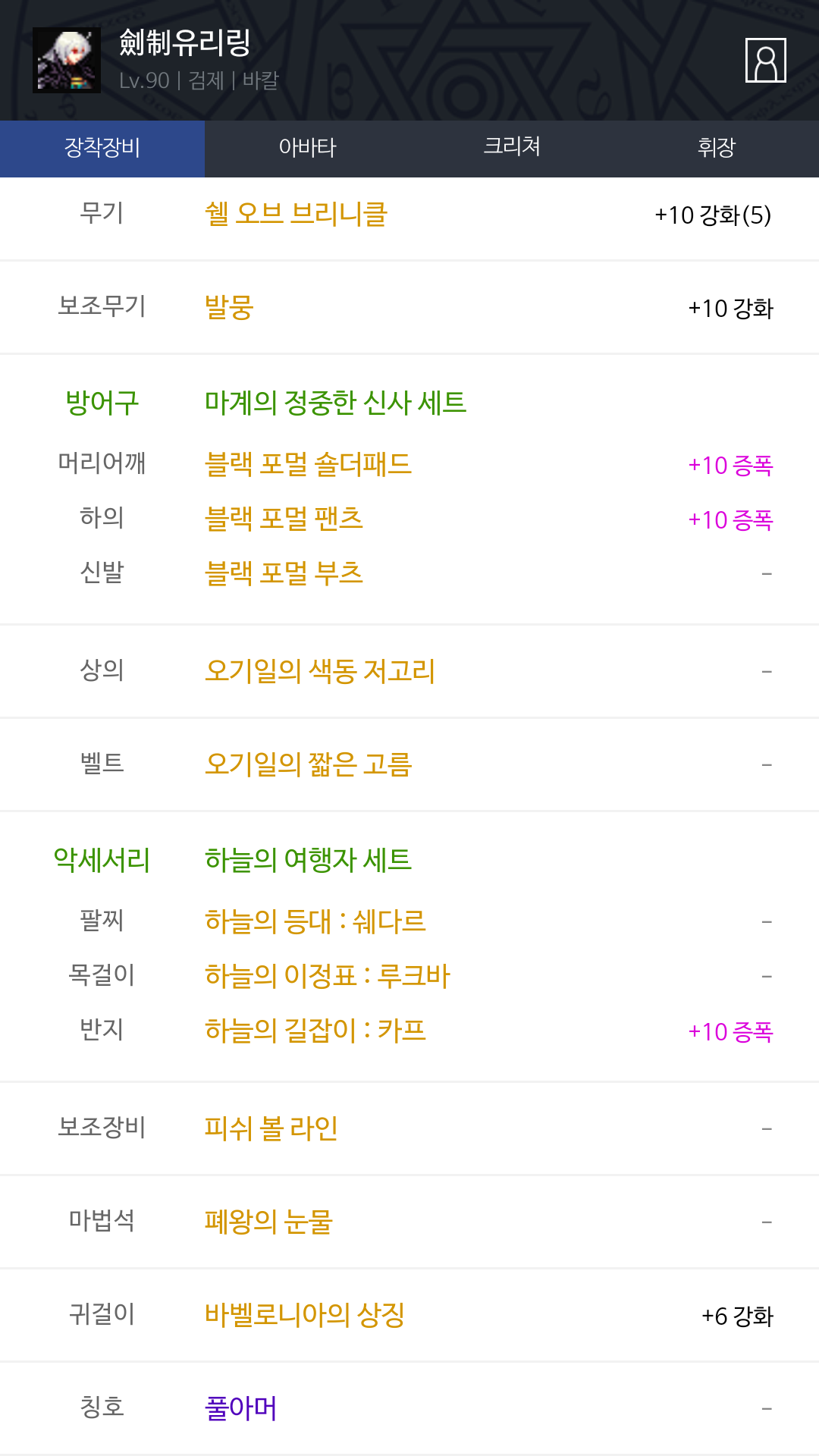Open title item 풀아머
Screen dimensions: 819x1456
[x=241, y=1408]
